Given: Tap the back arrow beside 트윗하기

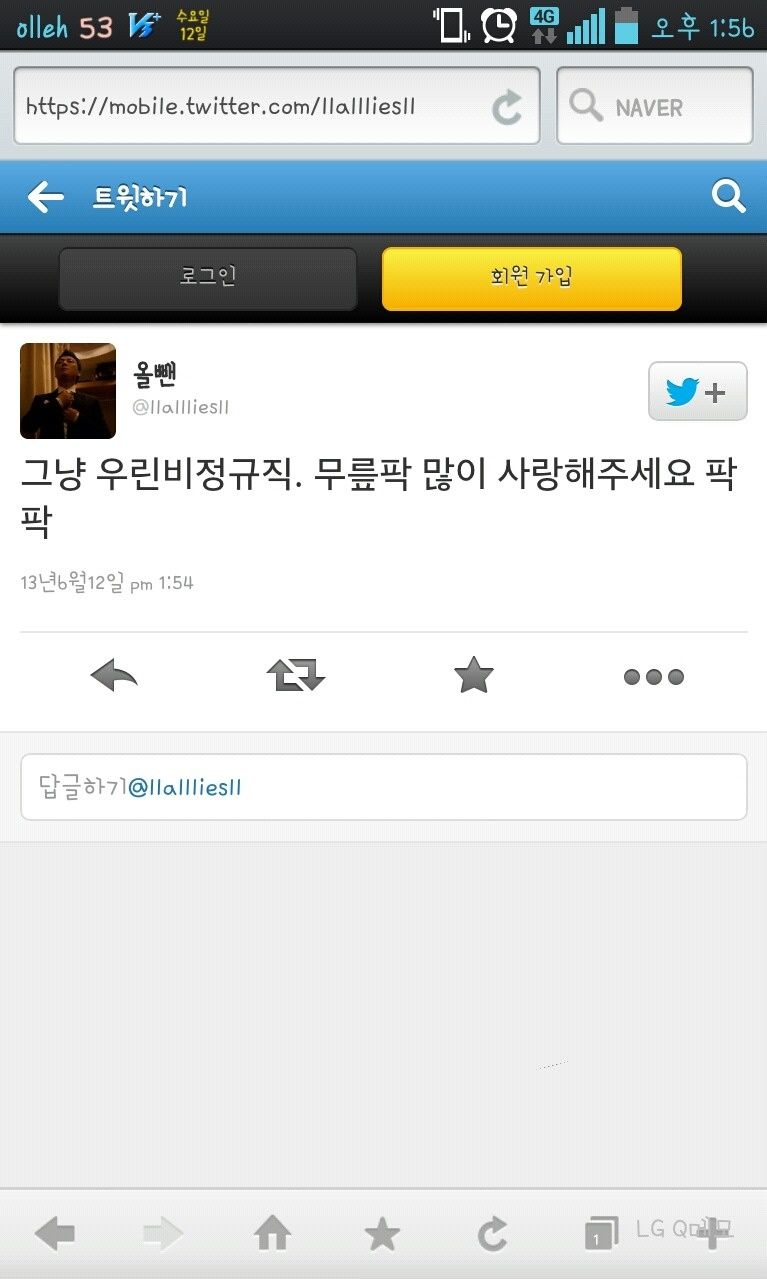Looking at the screenshot, I should (x=45, y=197).
